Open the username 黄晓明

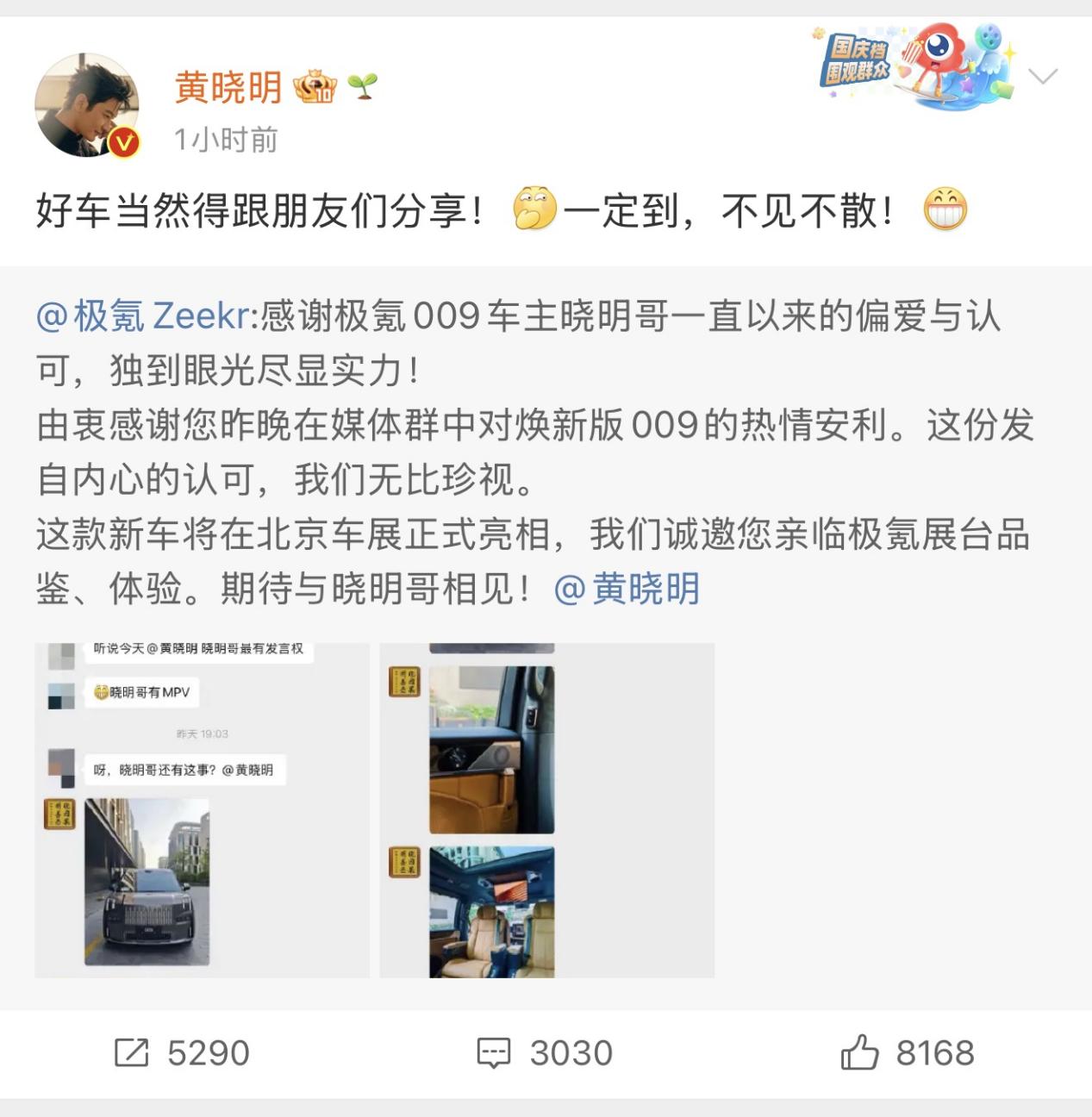click(x=228, y=87)
